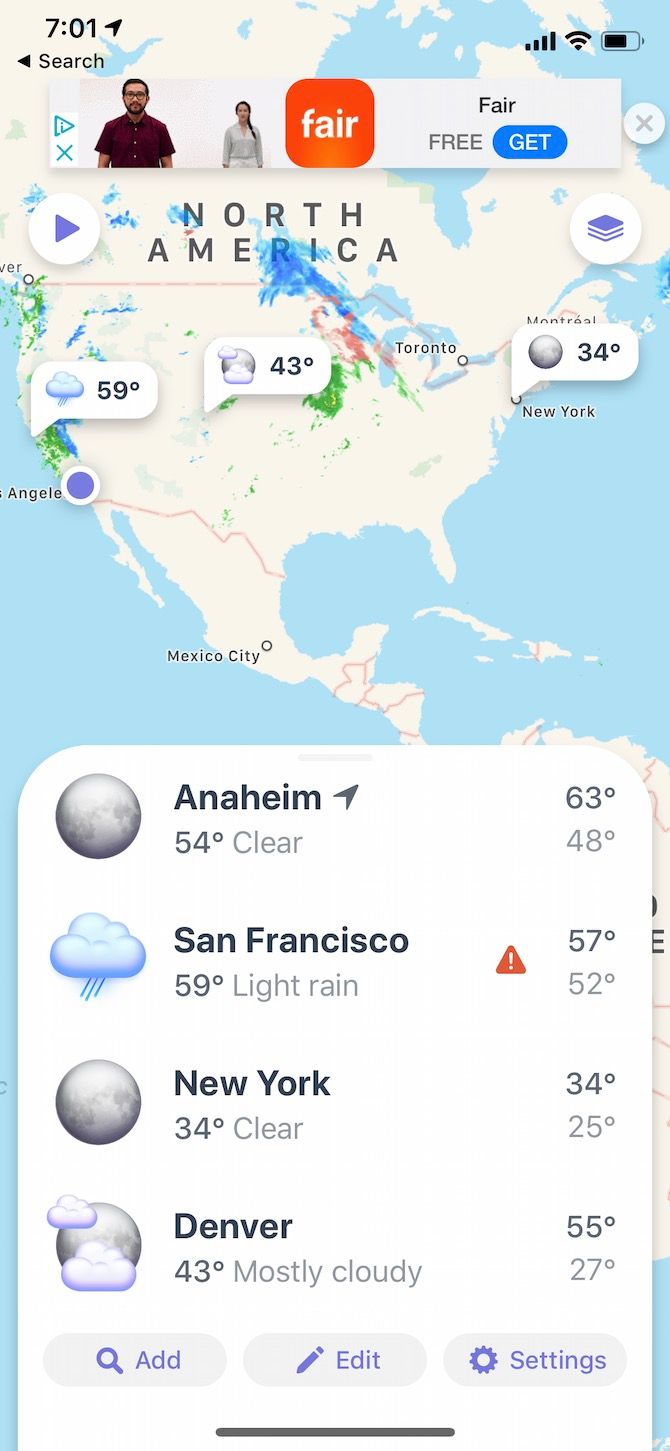Tap the current location dot on map

(80, 486)
